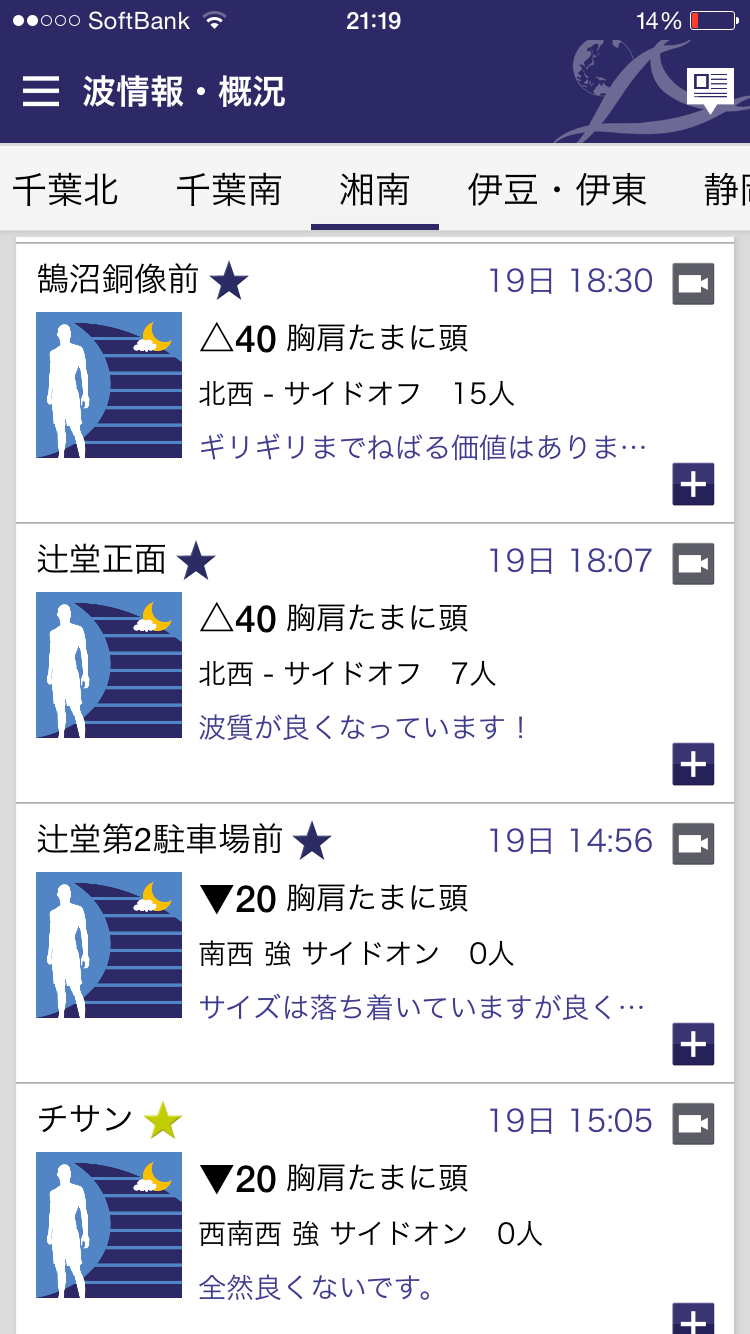Select the 湘南 tab
Screen dimensions: 750x1334
(374, 189)
